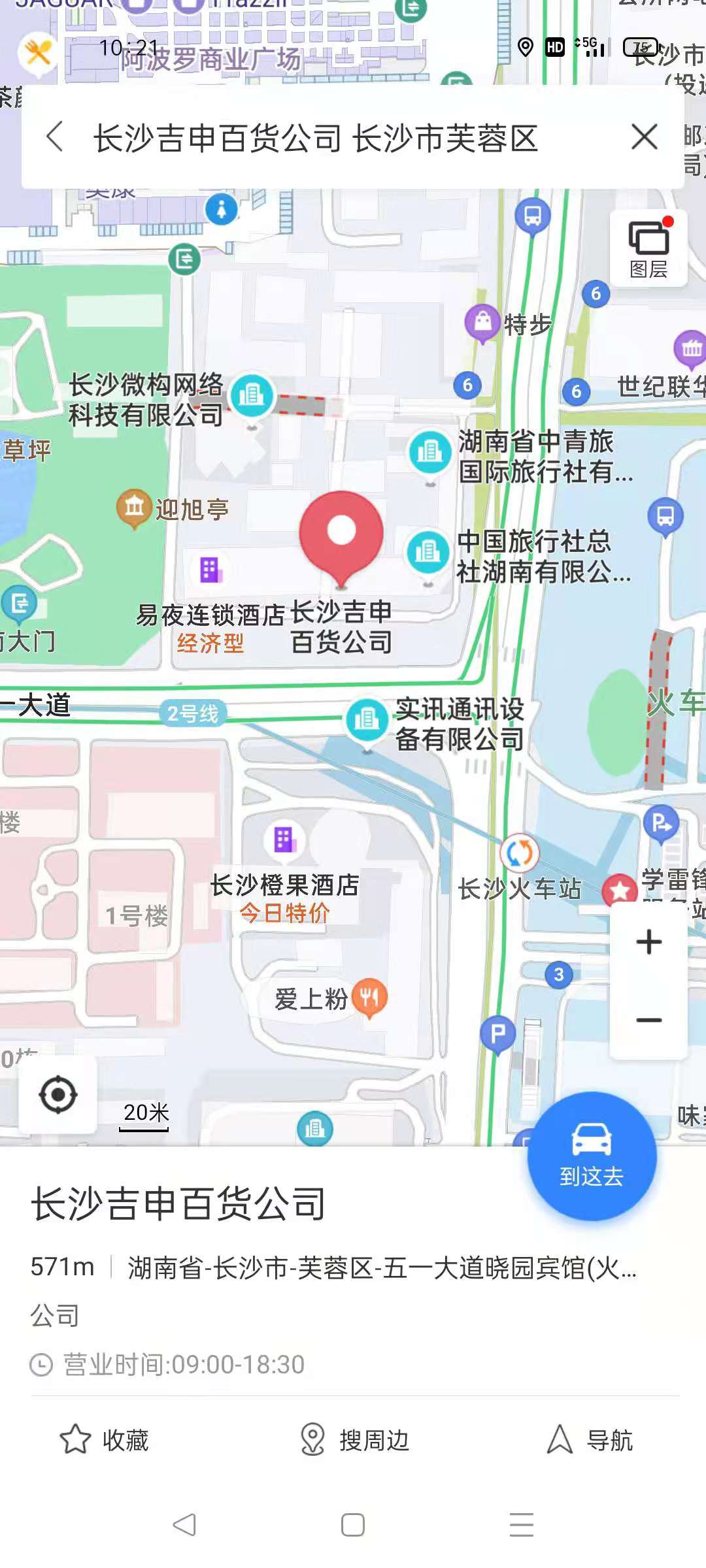Viewport: 706px width, 1568px height.
Task: Tap the 长沙火车站 metro transfer marker
Action: [x=520, y=853]
